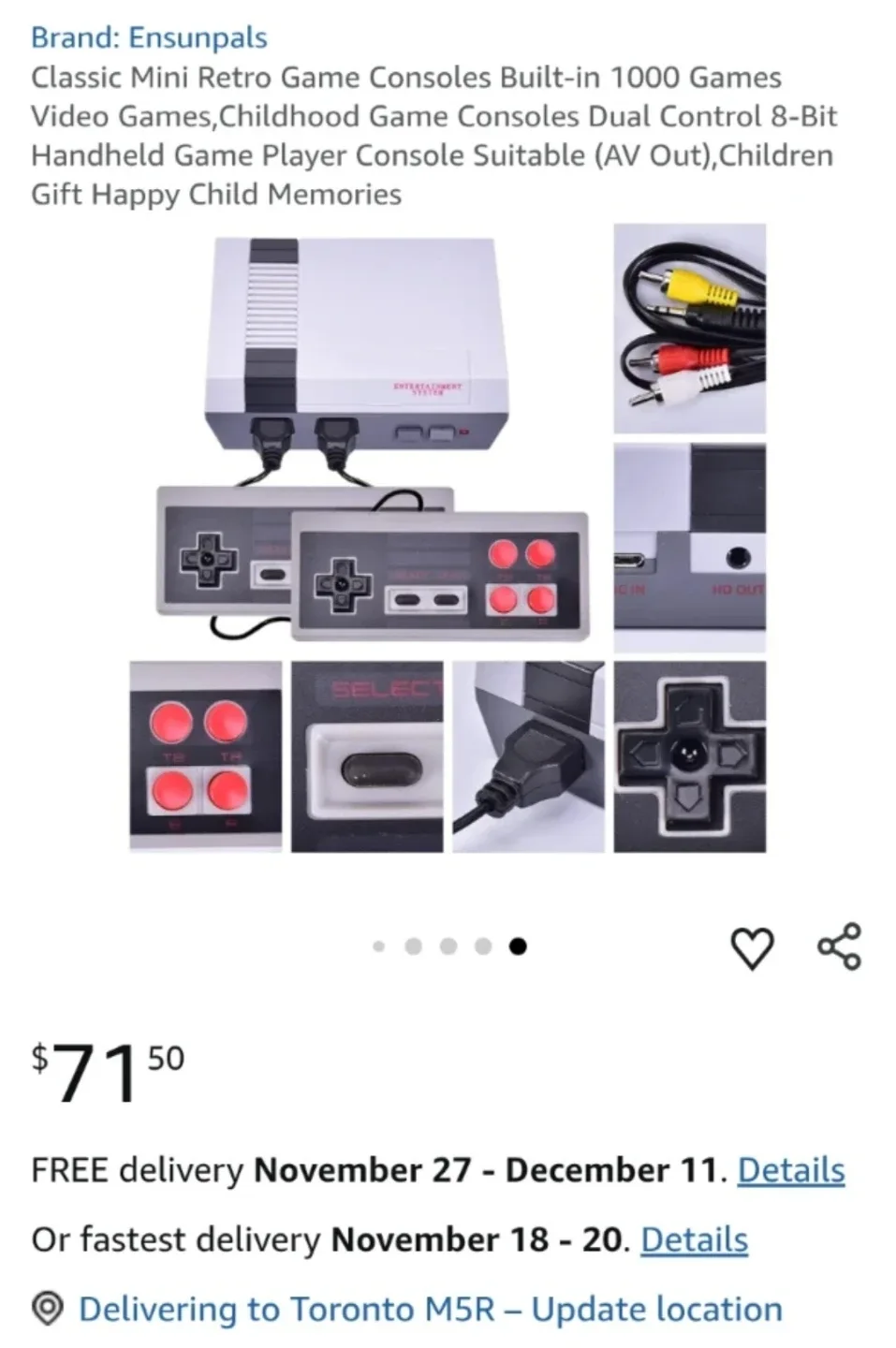Select the first carousel dot
The height and width of the screenshot is (1348, 896).
pos(378,946)
